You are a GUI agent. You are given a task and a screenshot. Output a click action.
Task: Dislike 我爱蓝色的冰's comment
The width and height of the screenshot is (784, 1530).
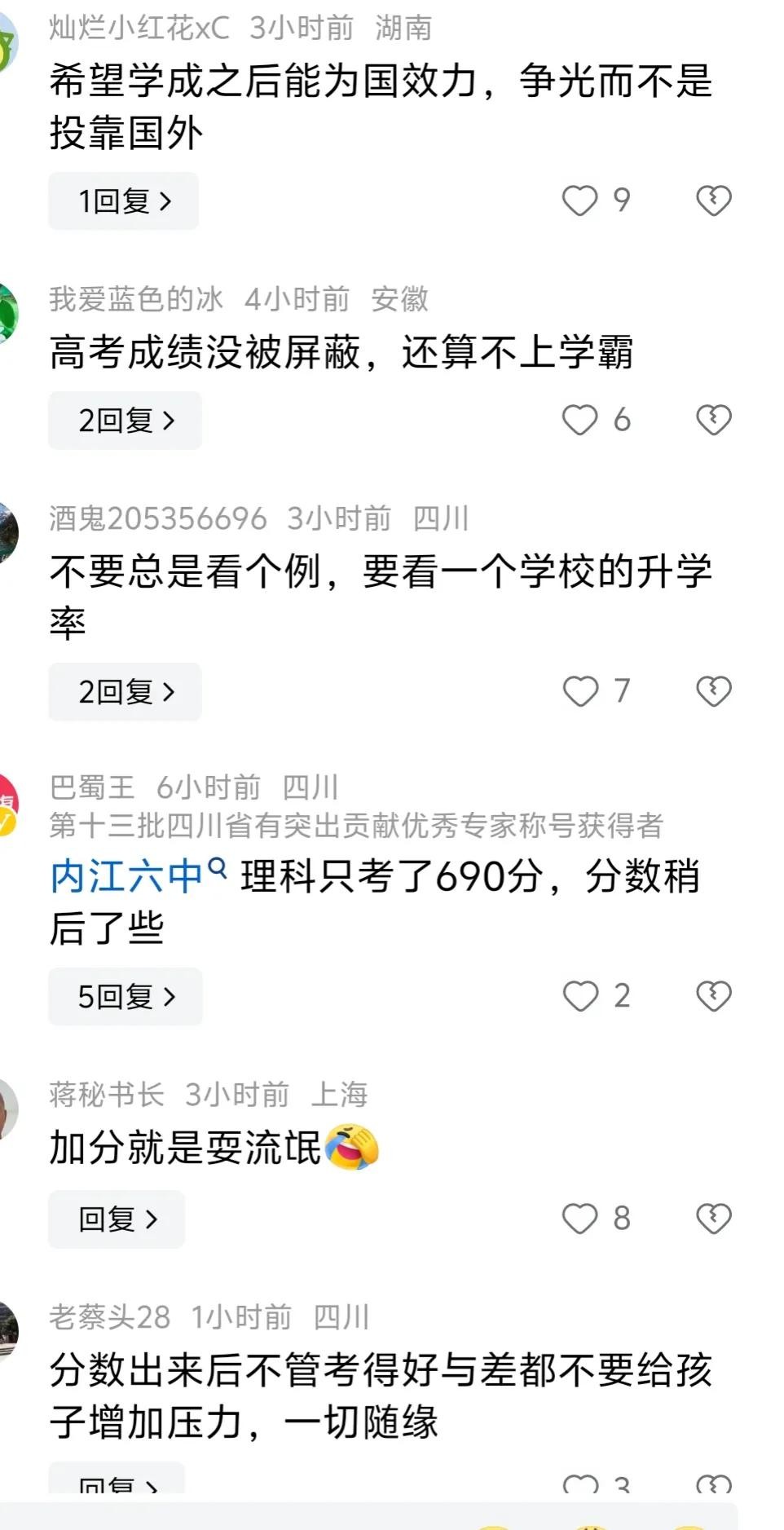(x=714, y=421)
